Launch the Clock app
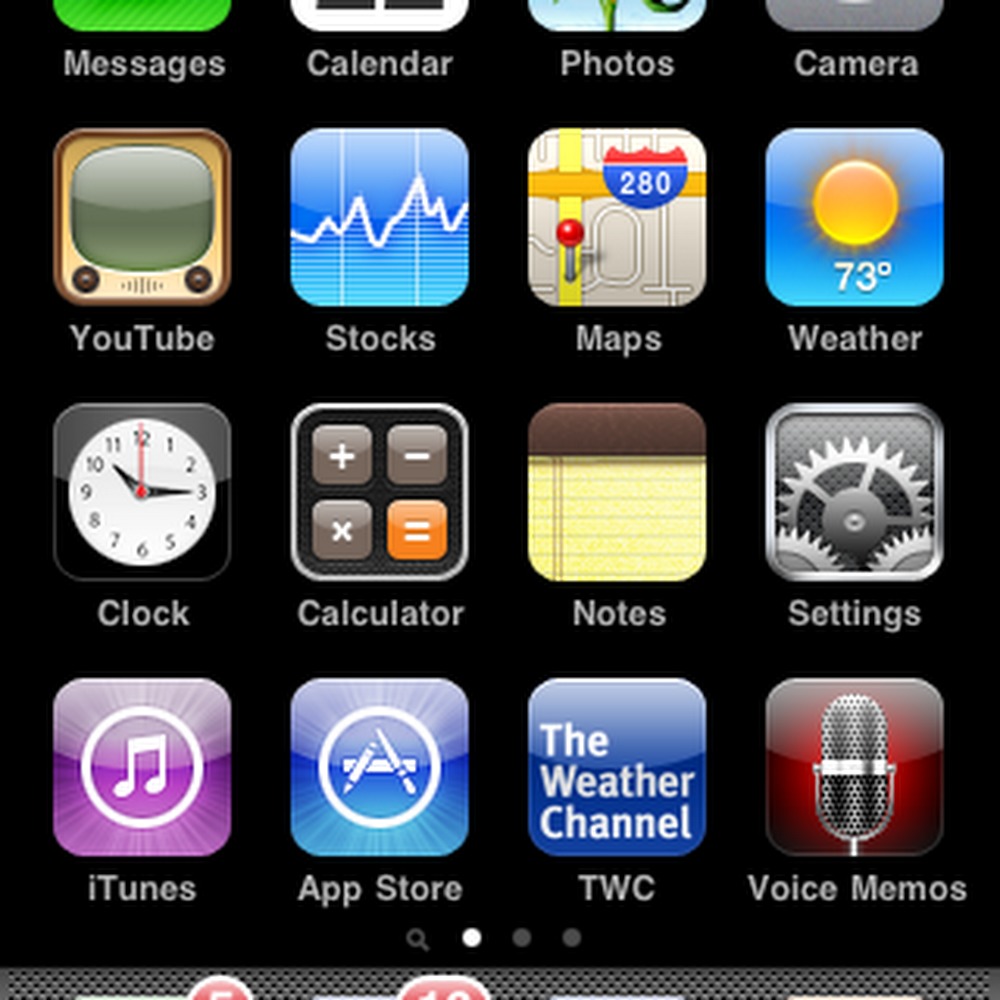Image resolution: width=1000 pixels, height=1000 pixels. 142,492
